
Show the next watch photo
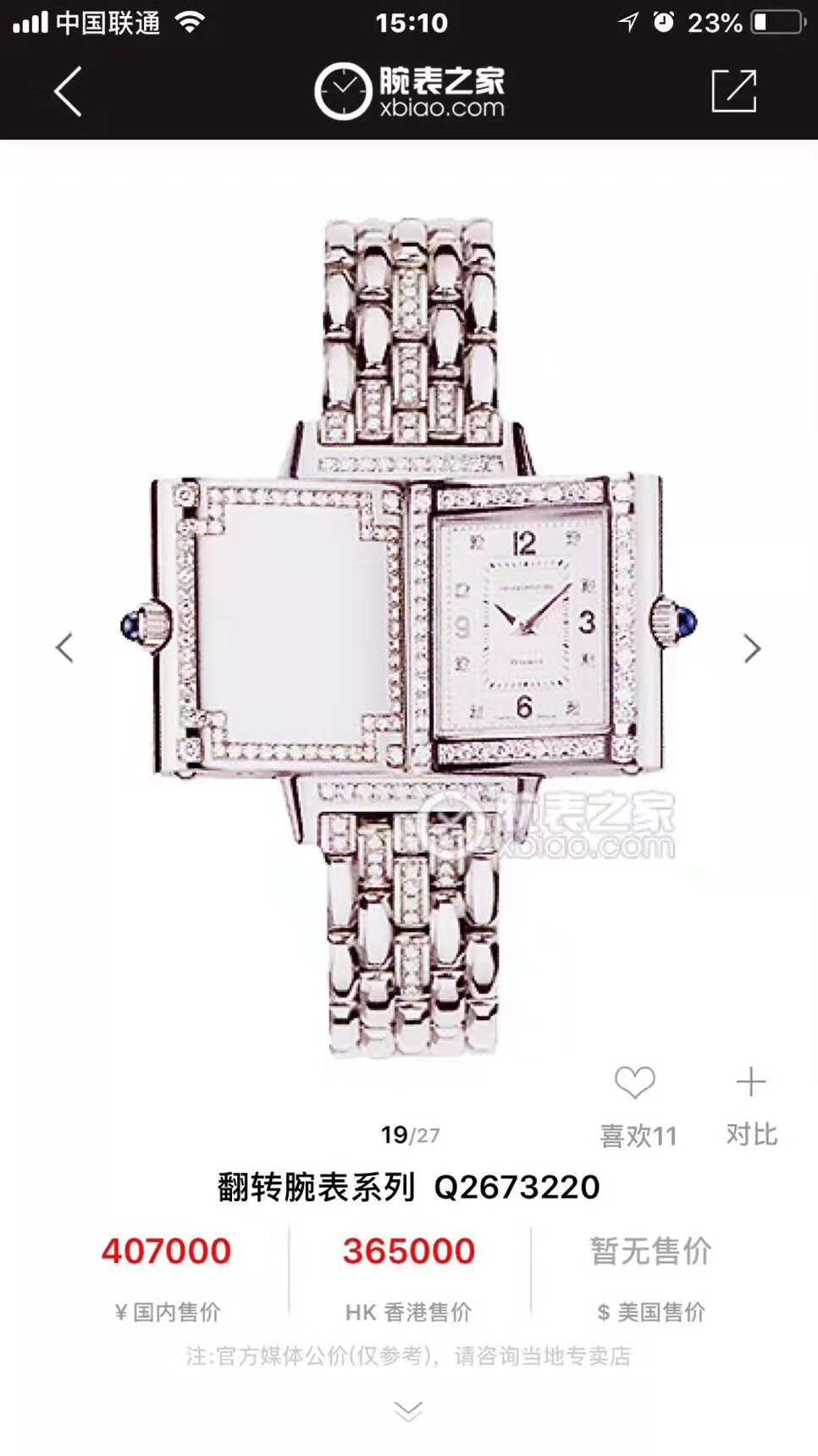click(x=752, y=648)
